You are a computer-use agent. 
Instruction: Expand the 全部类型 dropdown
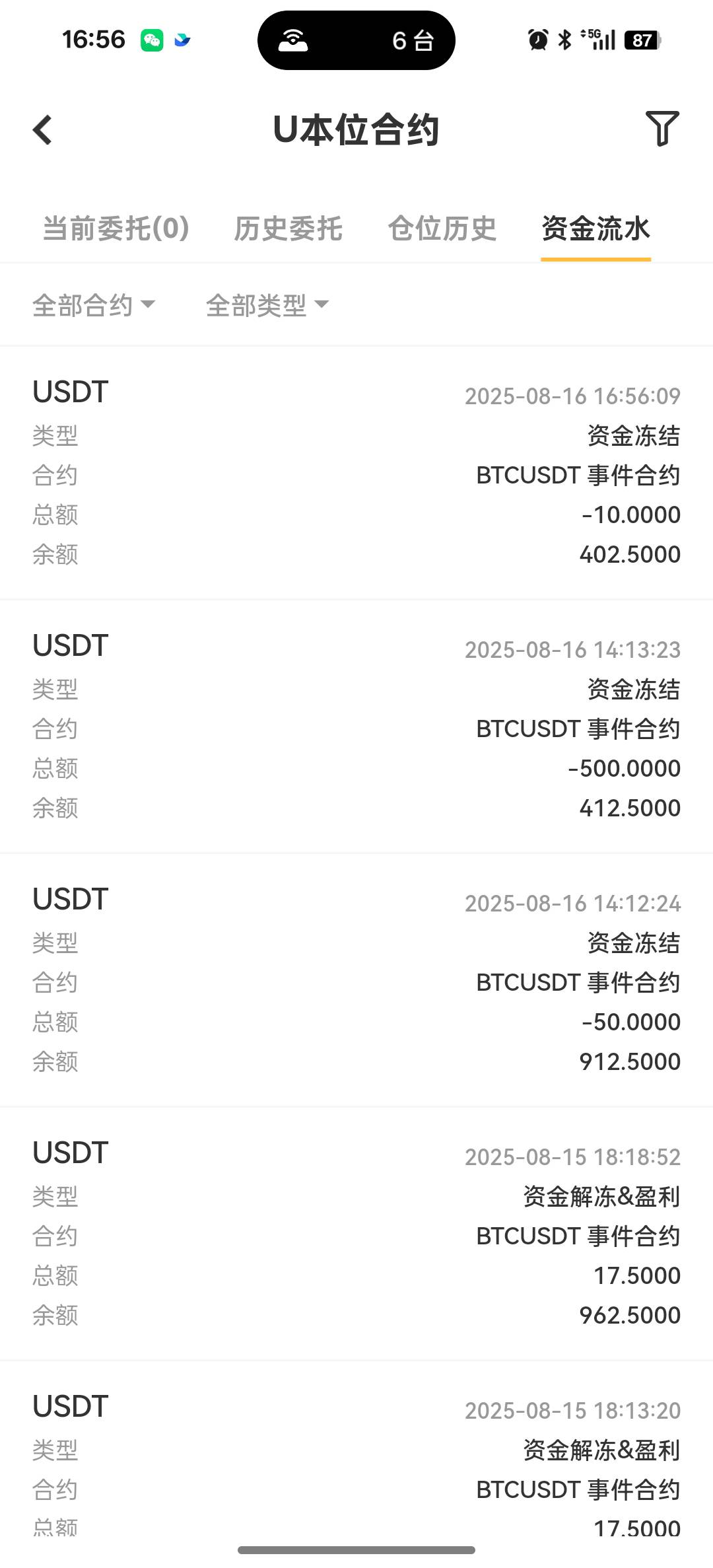267,305
